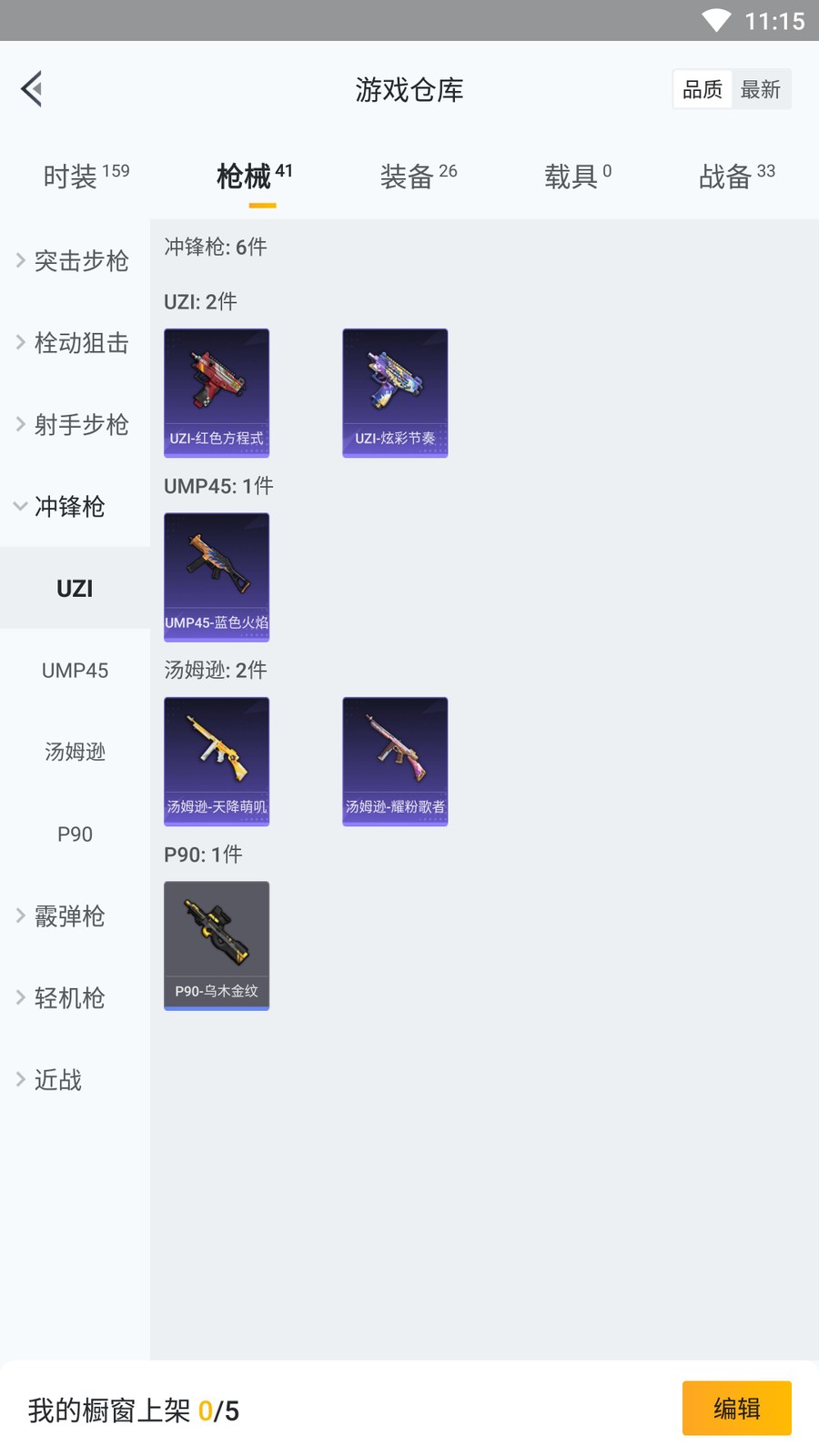Tap the 编辑 button
819x1456 pixels.
[736, 1408]
